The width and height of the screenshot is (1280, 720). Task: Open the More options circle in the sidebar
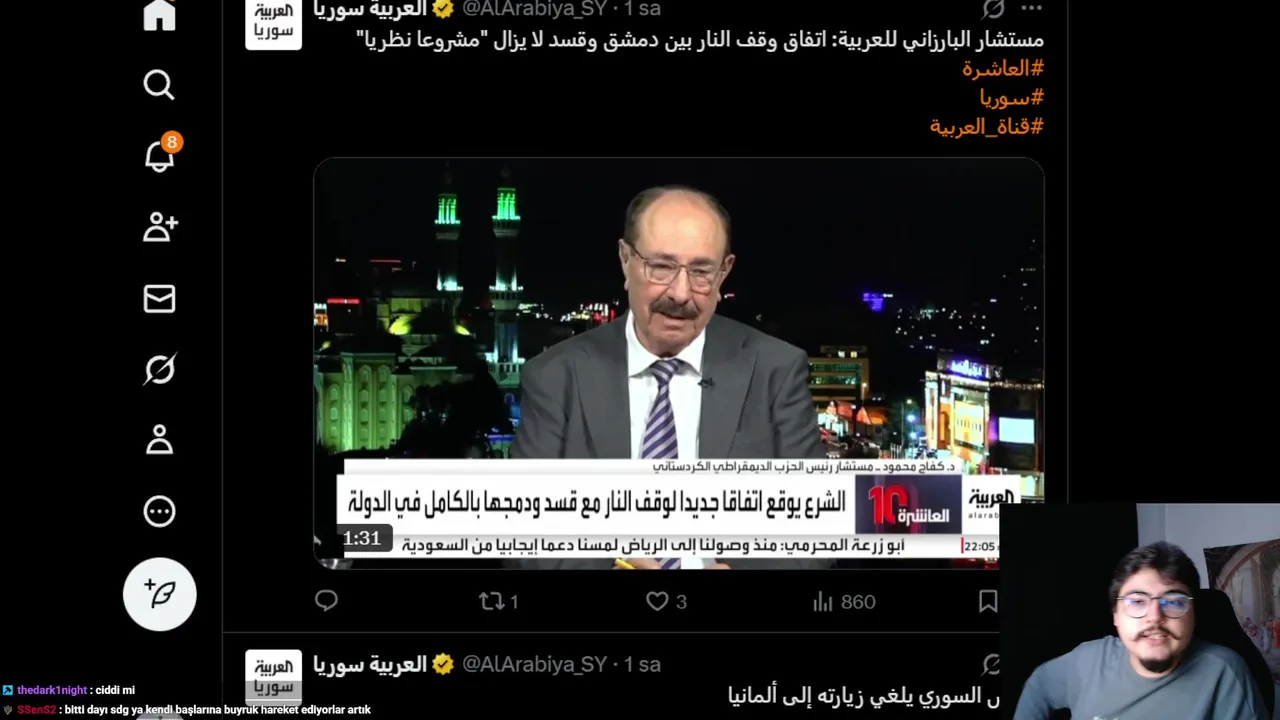159,512
